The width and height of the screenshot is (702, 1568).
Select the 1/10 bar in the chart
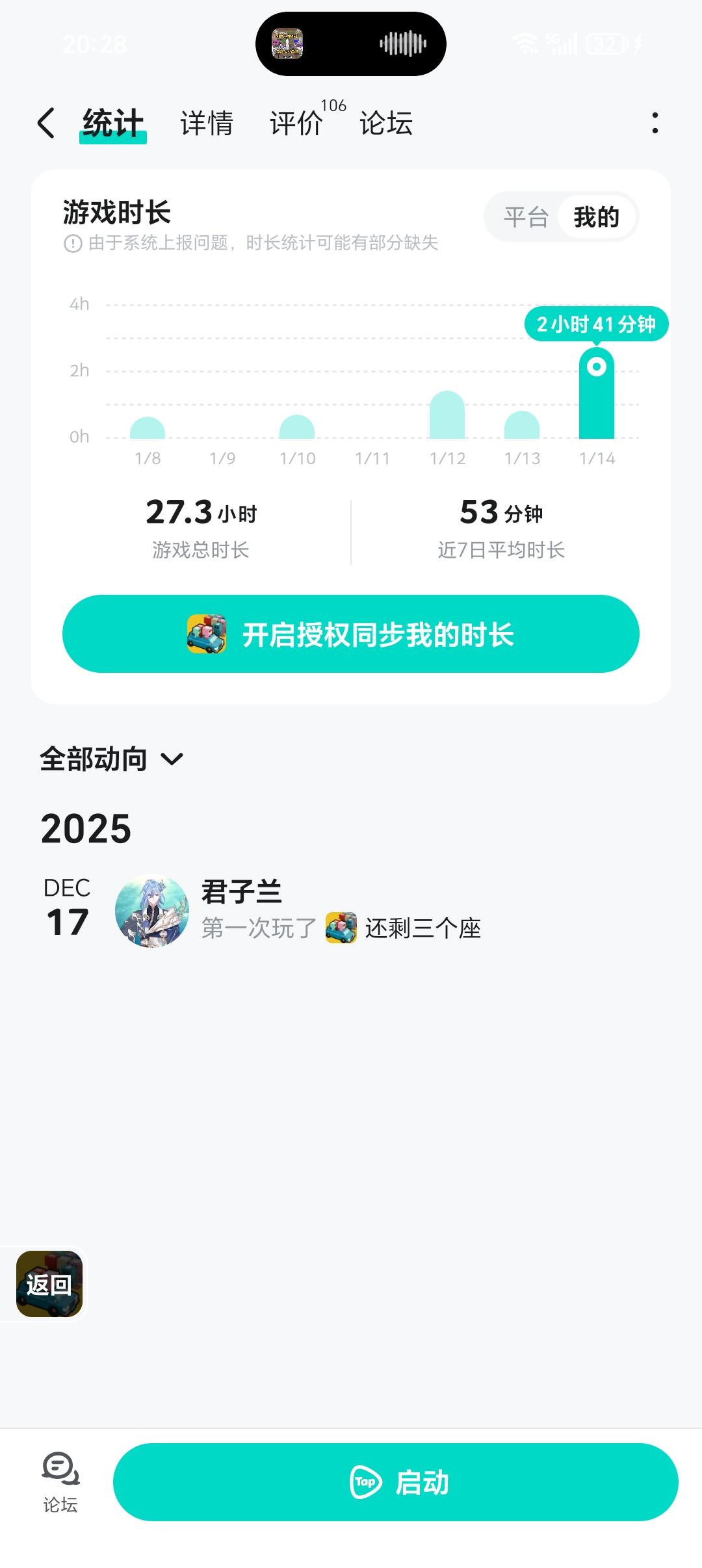[x=297, y=428]
